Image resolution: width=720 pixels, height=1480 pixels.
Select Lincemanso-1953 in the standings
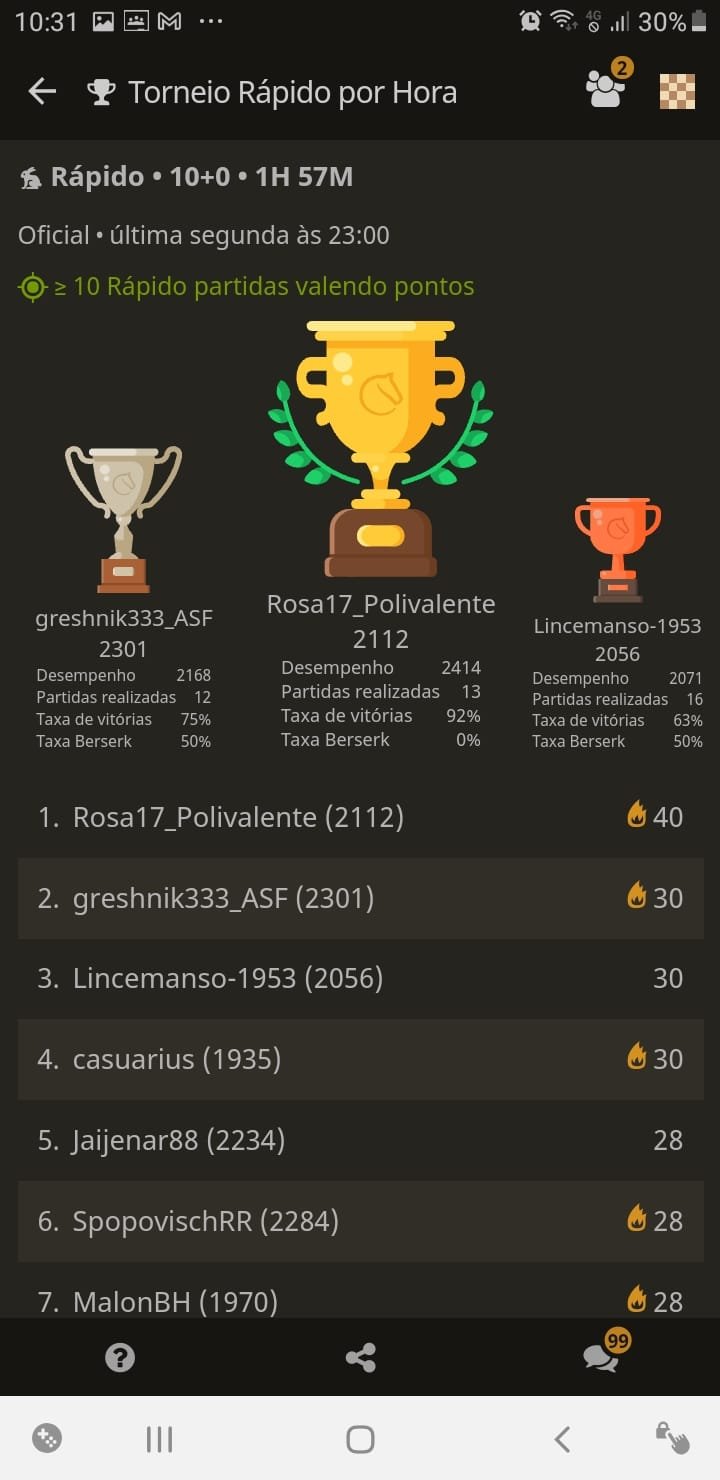pyautogui.click(x=360, y=978)
